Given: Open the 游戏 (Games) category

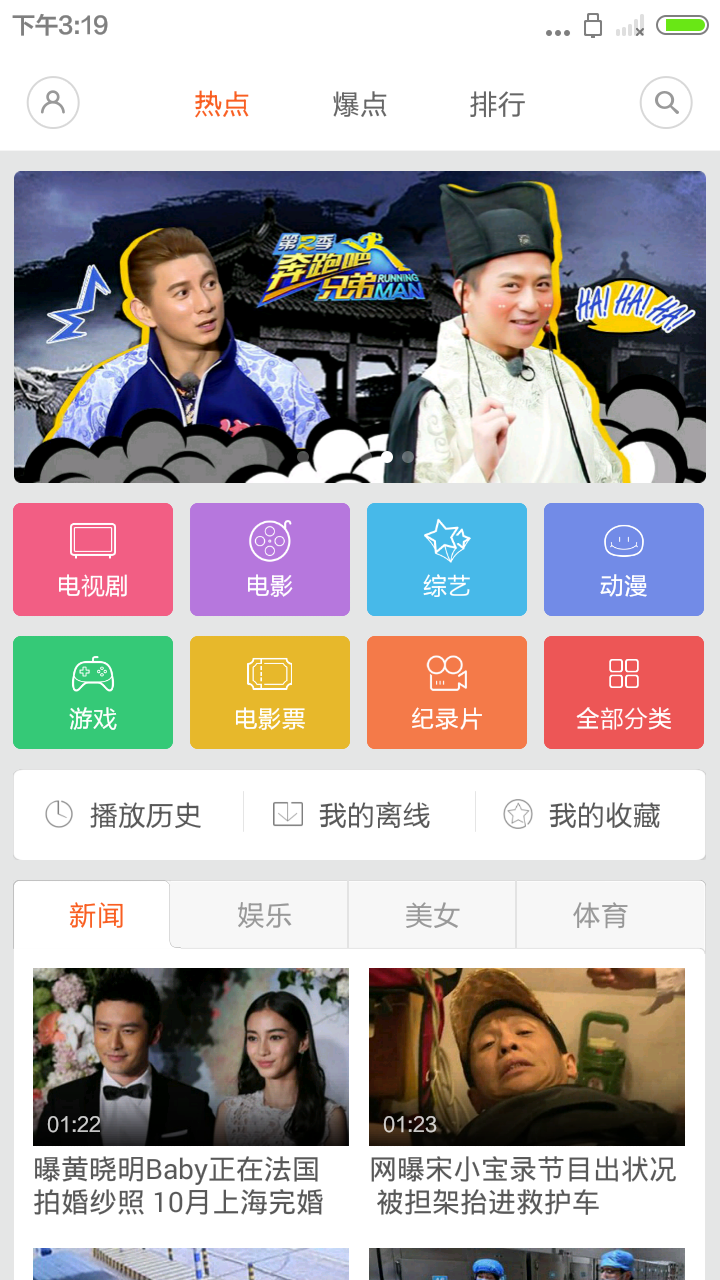Looking at the screenshot, I should [x=92, y=692].
